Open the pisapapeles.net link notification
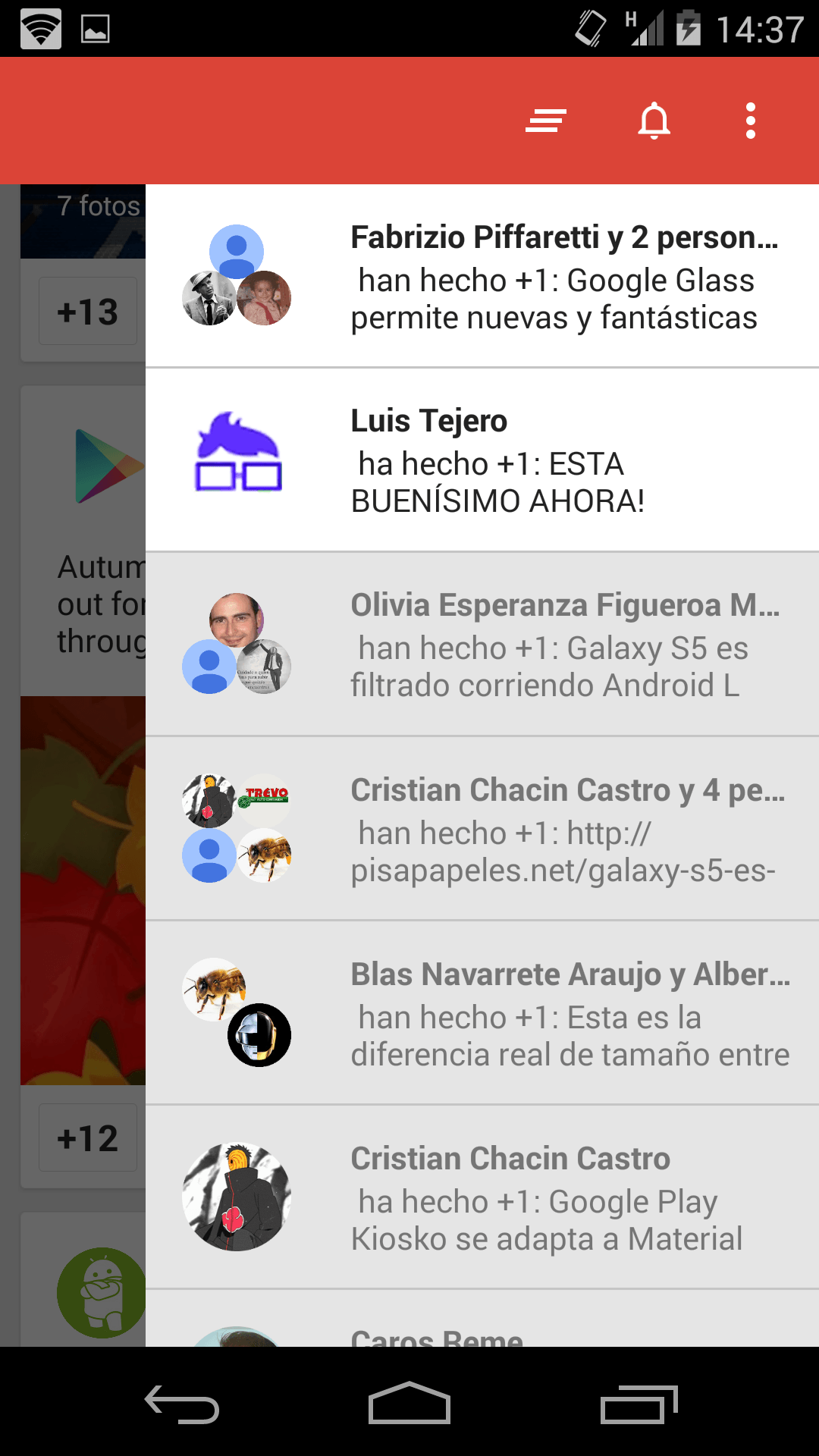The width and height of the screenshot is (819, 1456). click(482, 829)
